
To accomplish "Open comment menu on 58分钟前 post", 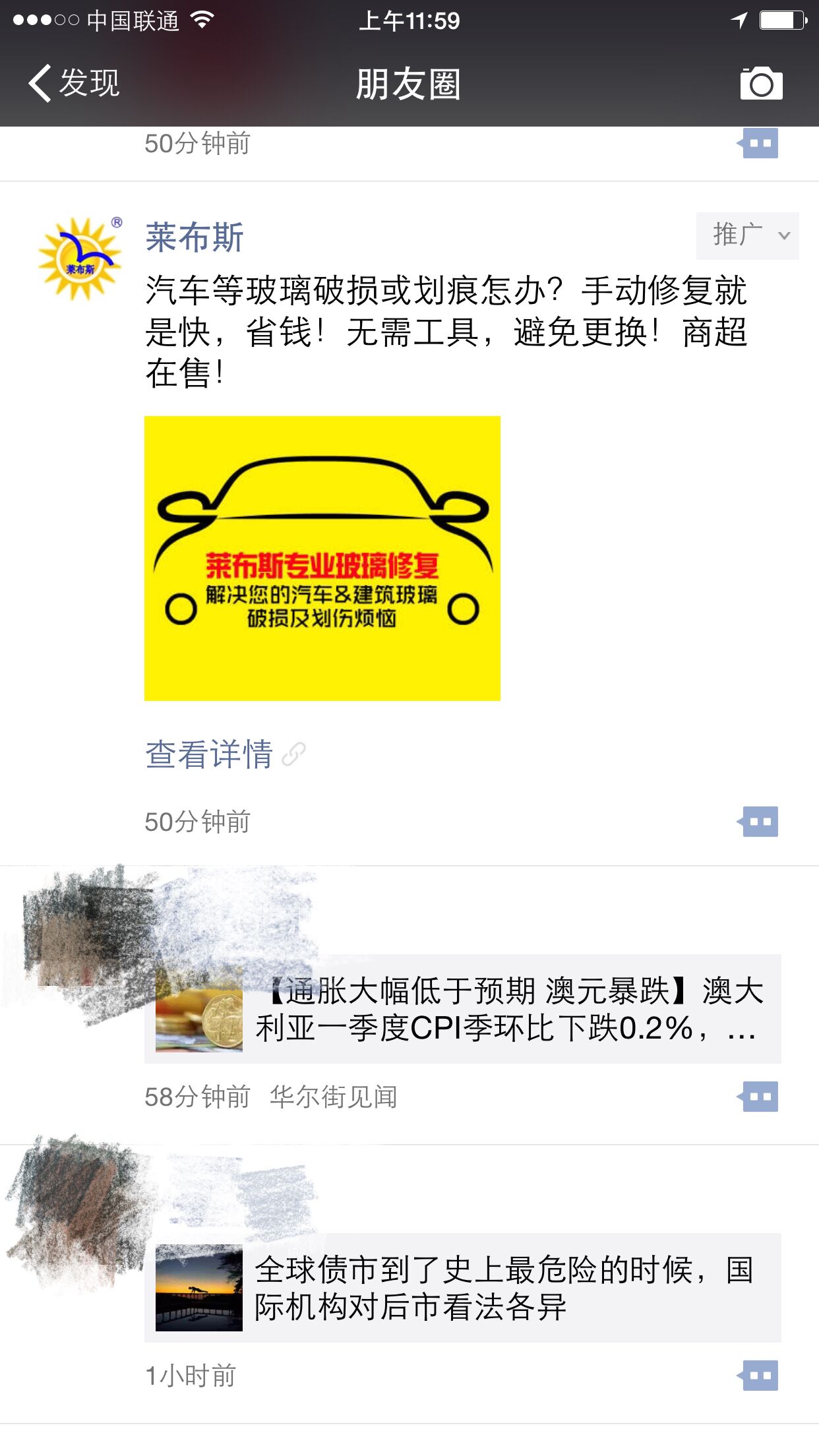I will [x=758, y=1097].
